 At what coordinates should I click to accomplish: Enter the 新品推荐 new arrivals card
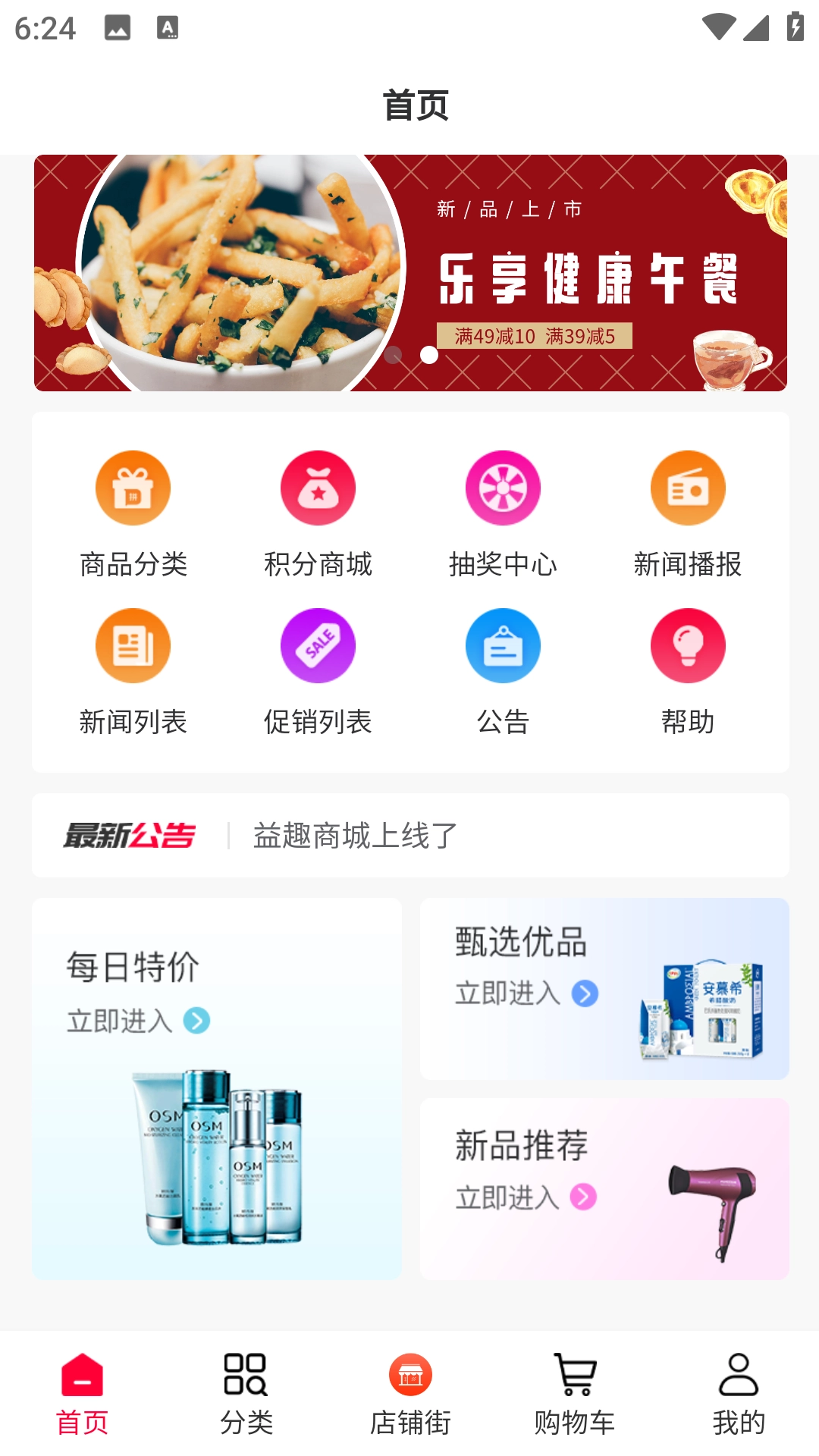tap(604, 1189)
